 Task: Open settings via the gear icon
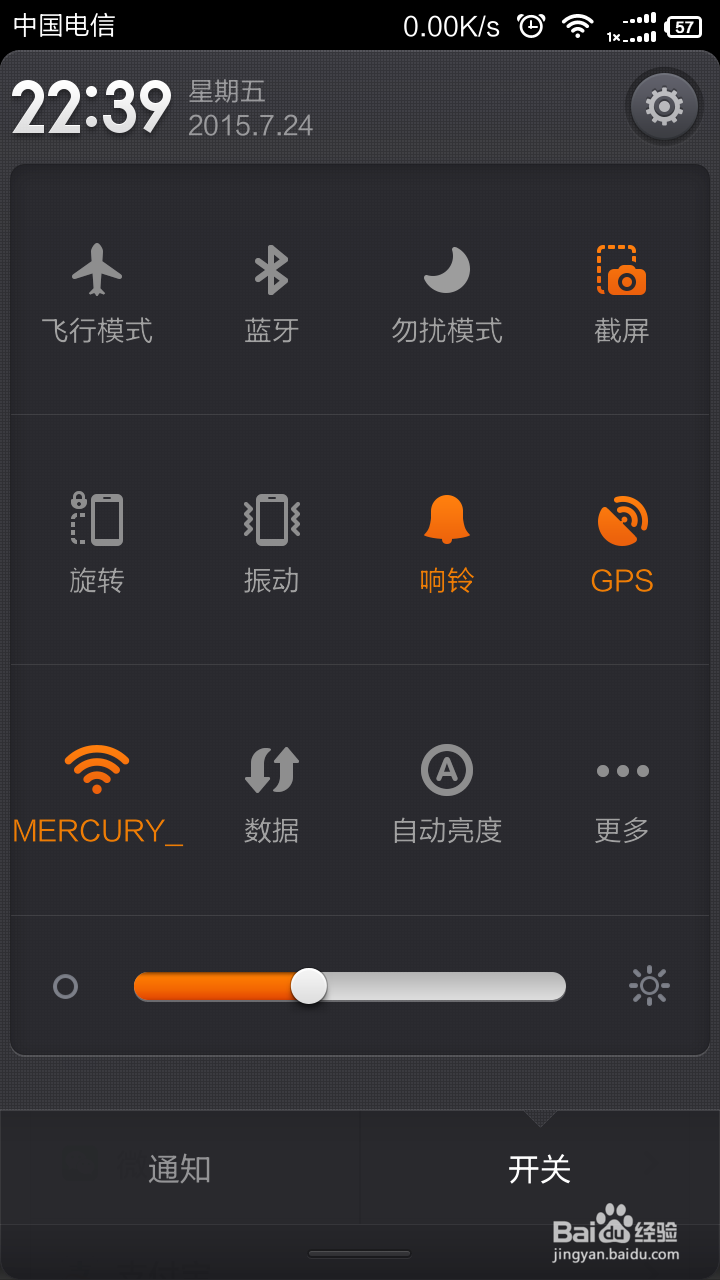[664, 106]
